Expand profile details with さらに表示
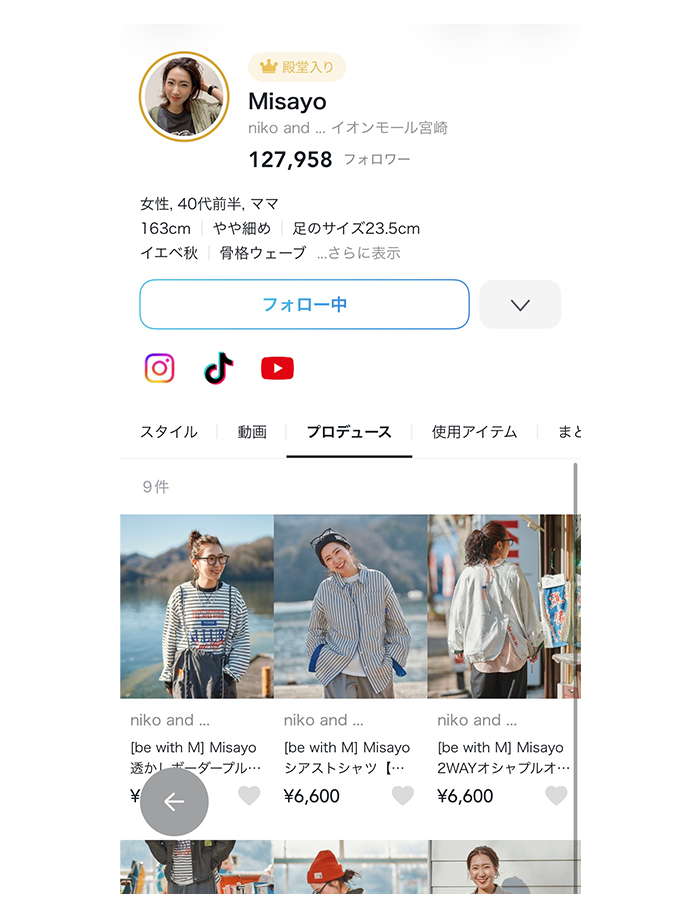 pyautogui.click(x=359, y=253)
